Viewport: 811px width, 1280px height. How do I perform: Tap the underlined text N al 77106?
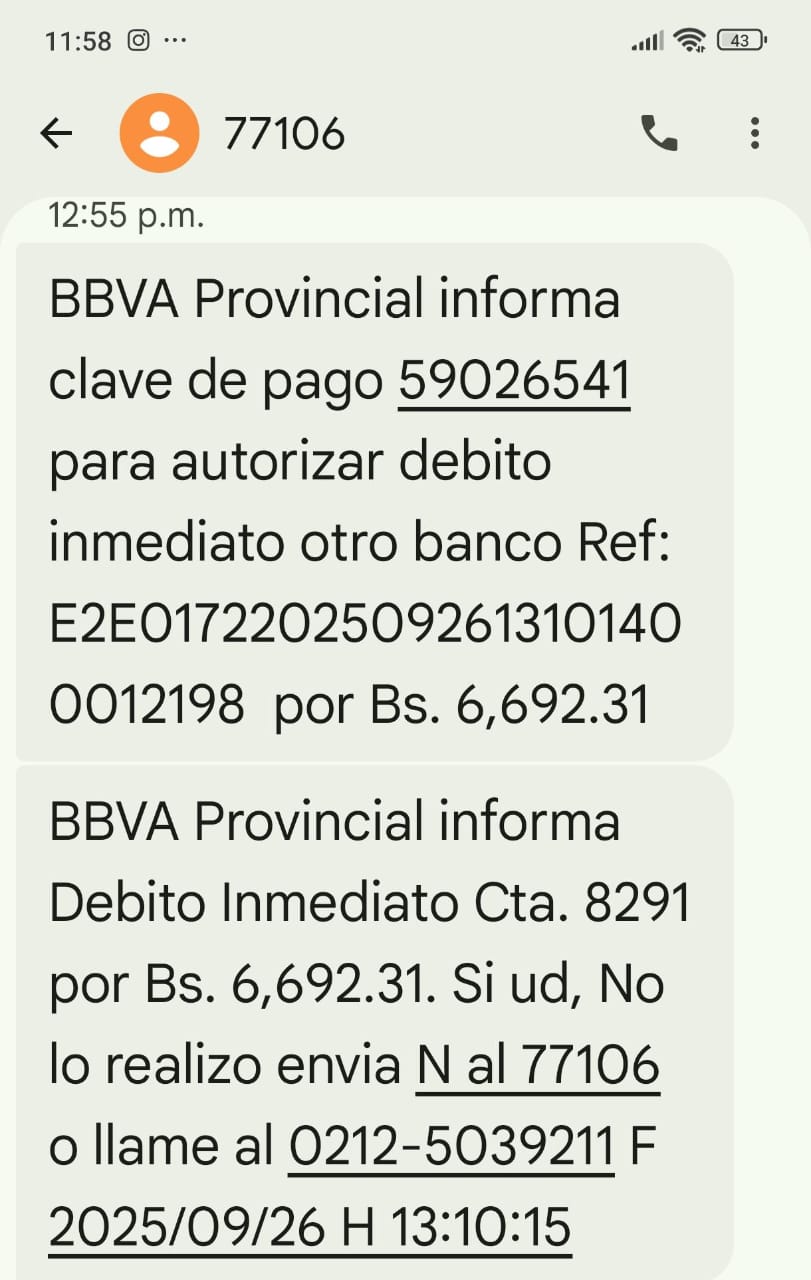(x=537, y=1066)
